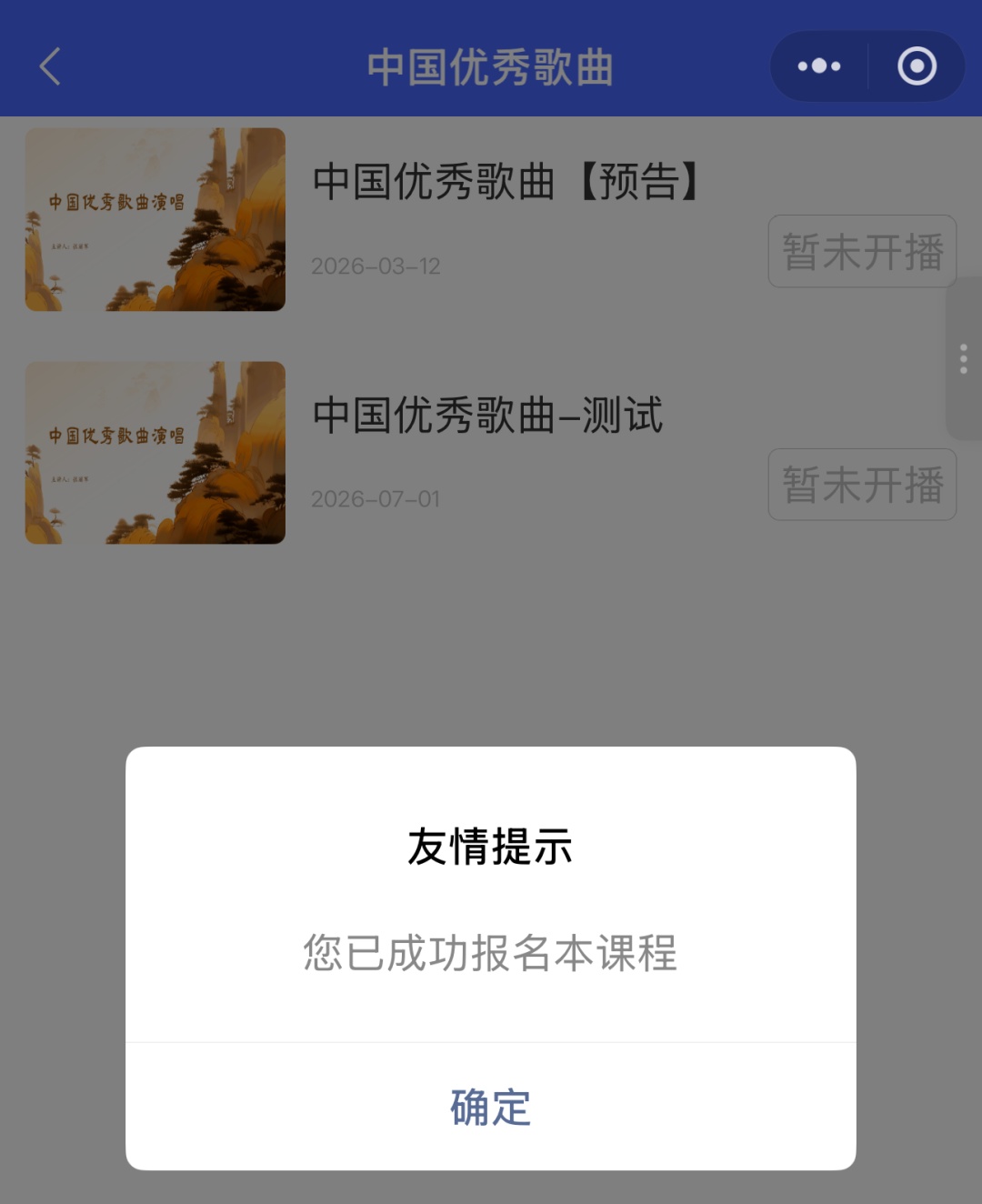This screenshot has width=982, height=1204.
Task: Open the mini program's three-dot menu
Action: pyautogui.click(x=819, y=66)
